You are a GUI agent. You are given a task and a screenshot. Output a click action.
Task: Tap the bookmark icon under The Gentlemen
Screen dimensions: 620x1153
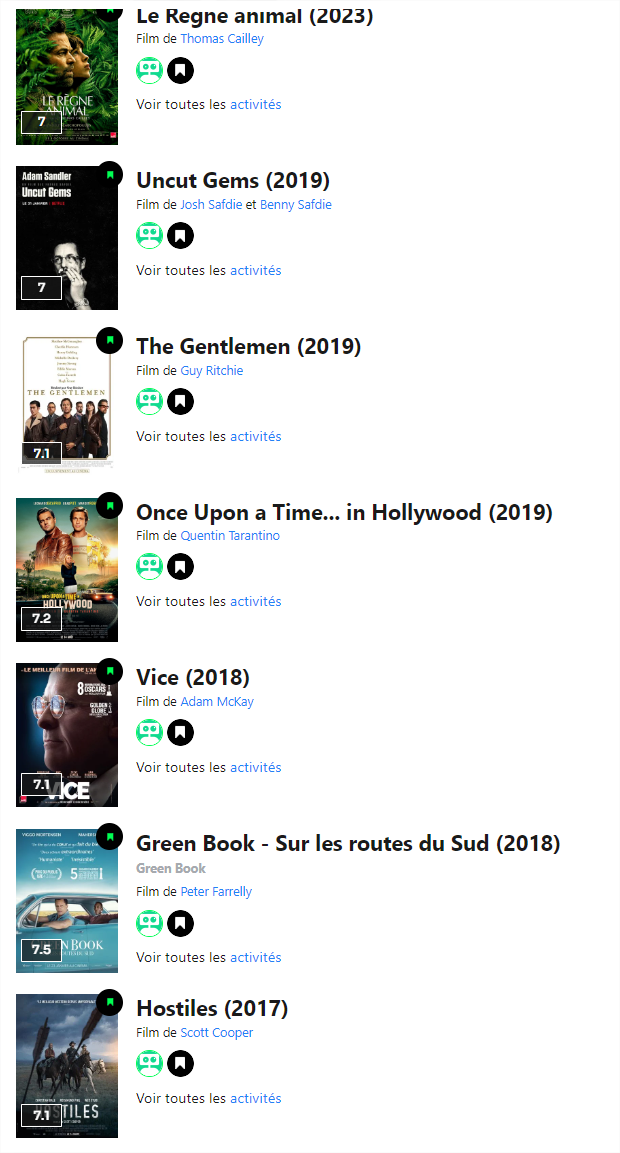click(180, 401)
